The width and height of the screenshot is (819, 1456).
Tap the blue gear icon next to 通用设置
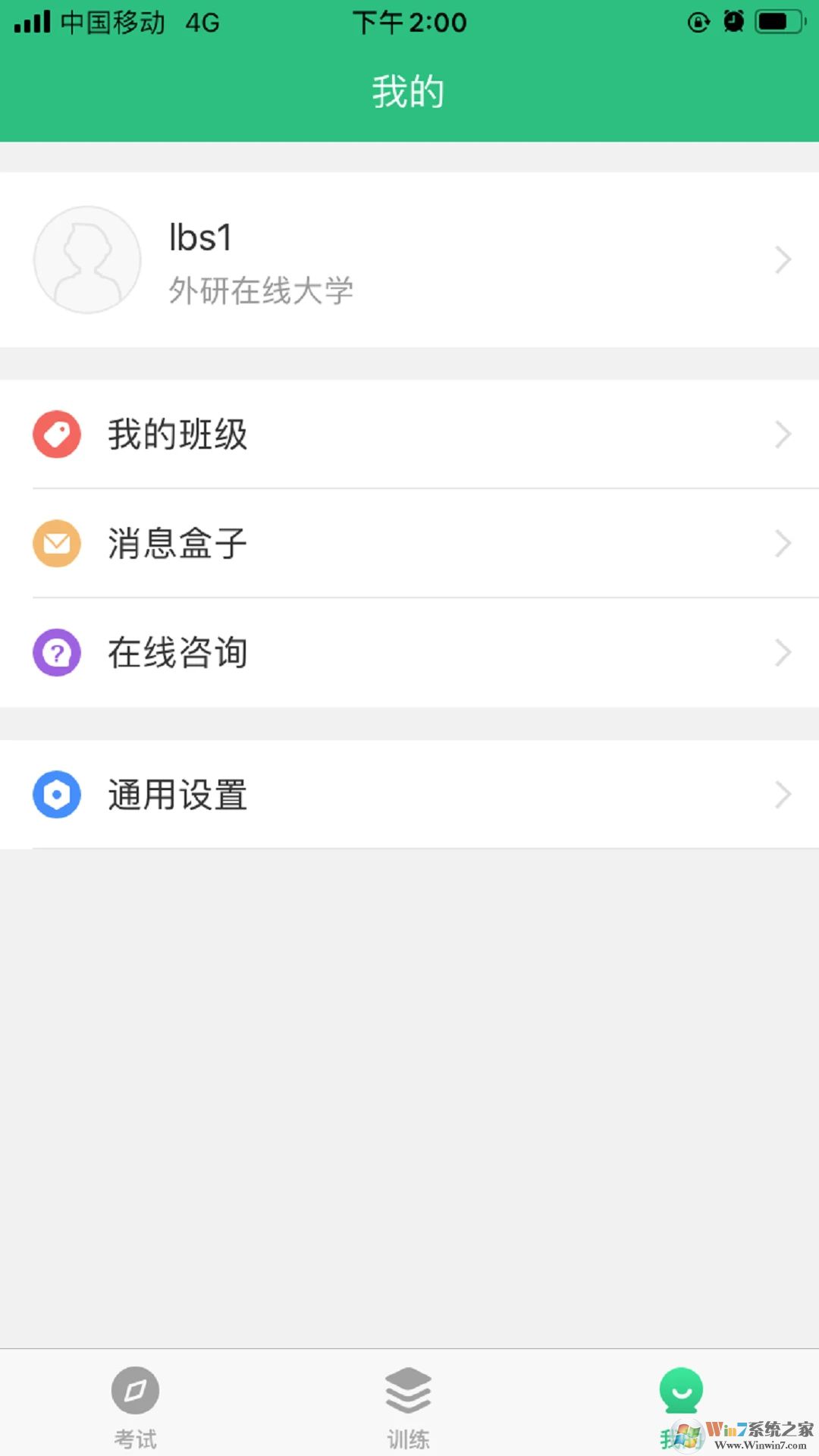click(x=55, y=794)
